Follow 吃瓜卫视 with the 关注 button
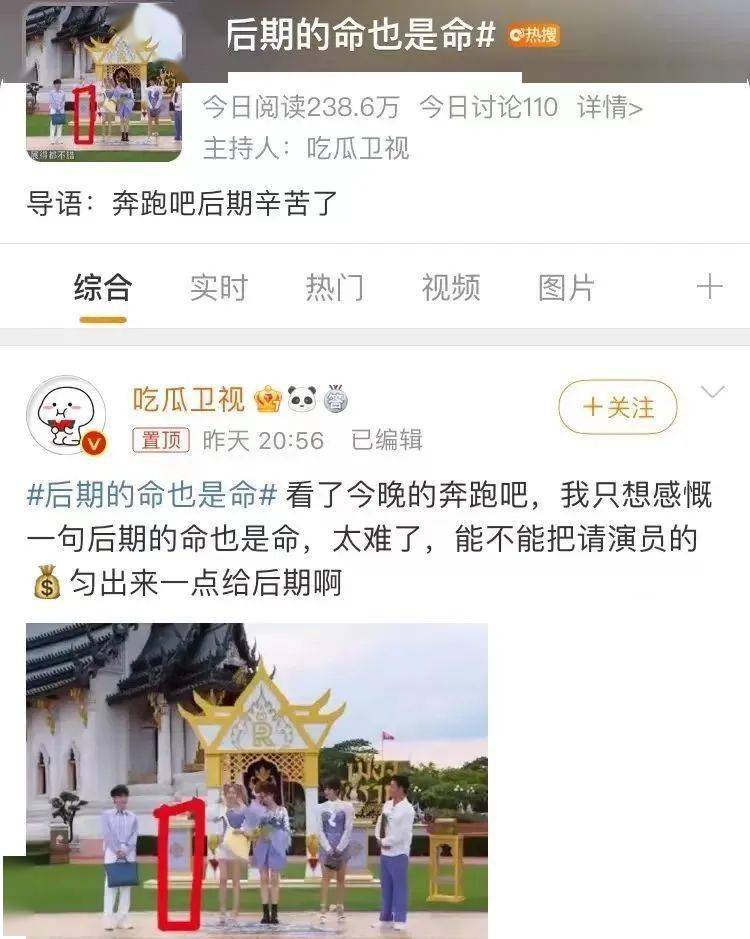750x939 pixels. [617, 408]
